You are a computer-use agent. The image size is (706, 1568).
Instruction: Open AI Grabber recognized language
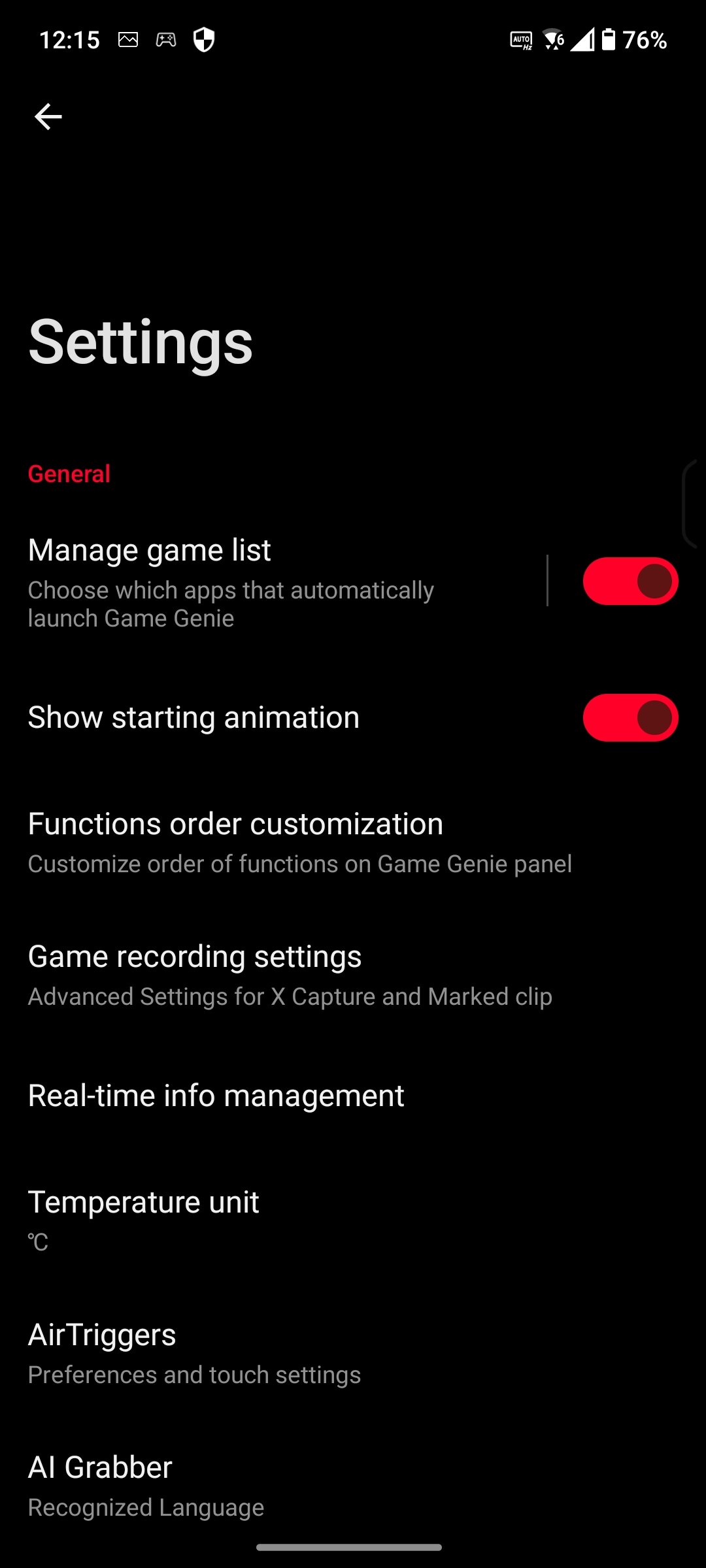[353, 1486]
